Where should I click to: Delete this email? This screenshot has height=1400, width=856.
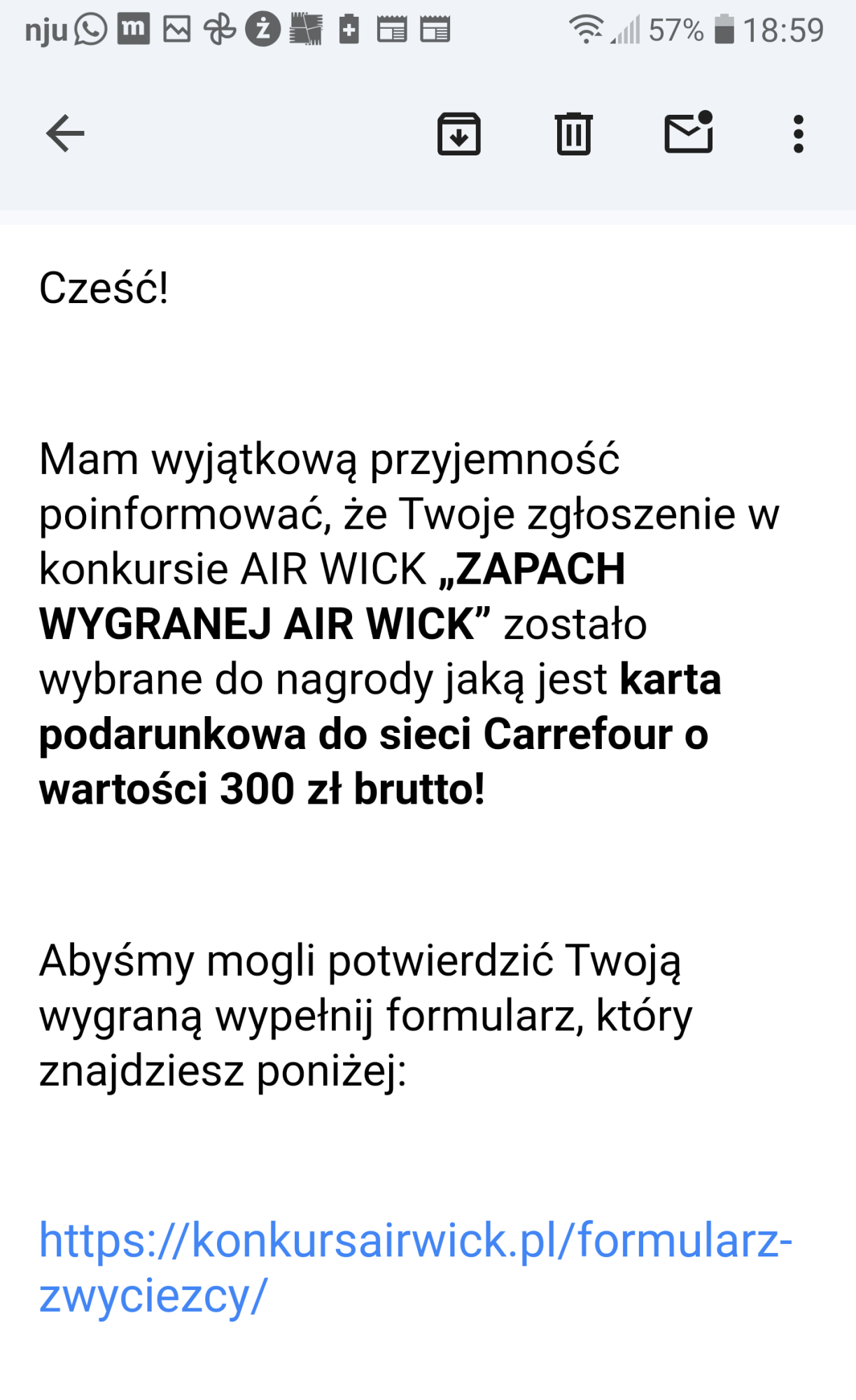(573, 133)
